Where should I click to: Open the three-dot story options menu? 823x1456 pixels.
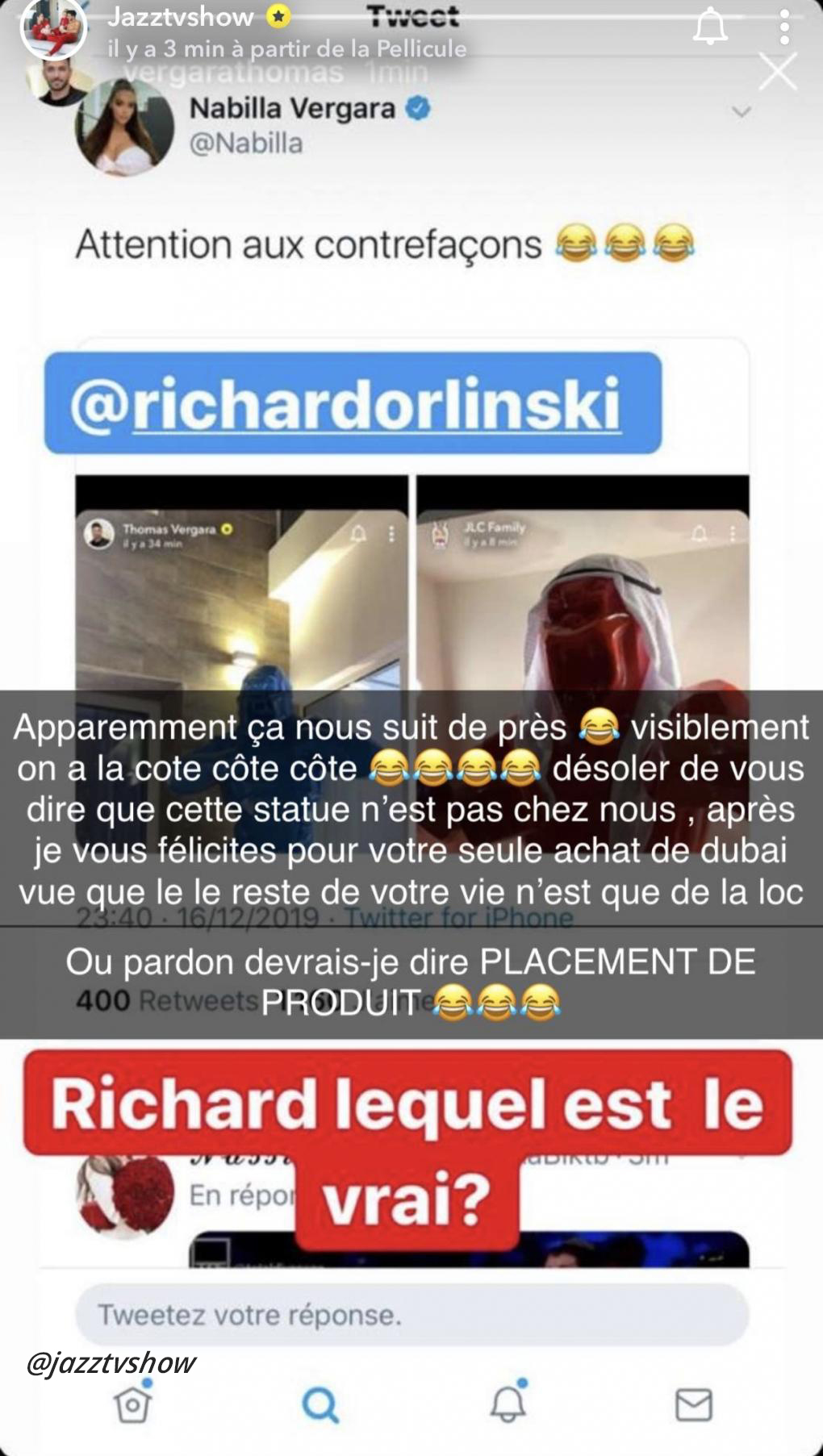[x=783, y=27]
